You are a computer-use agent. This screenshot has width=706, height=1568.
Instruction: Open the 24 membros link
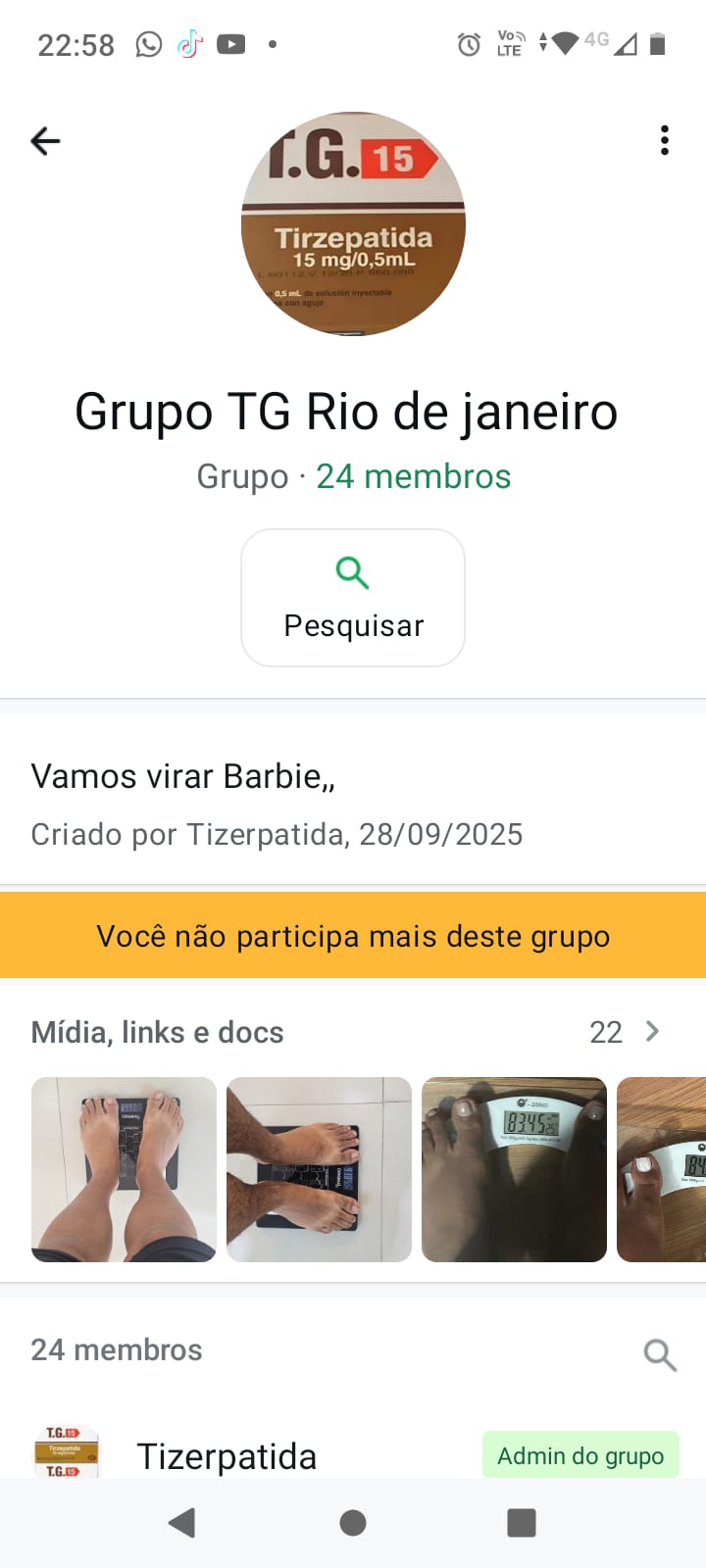413,476
